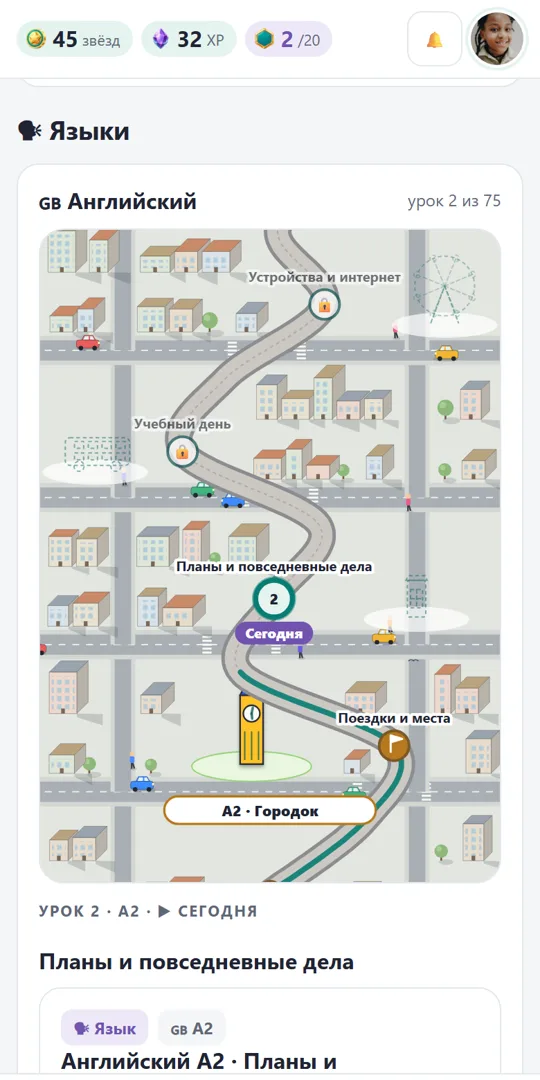540x1080 pixels.
Task: Open the notifications bell
Action: pyautogui.click(x=435, y=39)
